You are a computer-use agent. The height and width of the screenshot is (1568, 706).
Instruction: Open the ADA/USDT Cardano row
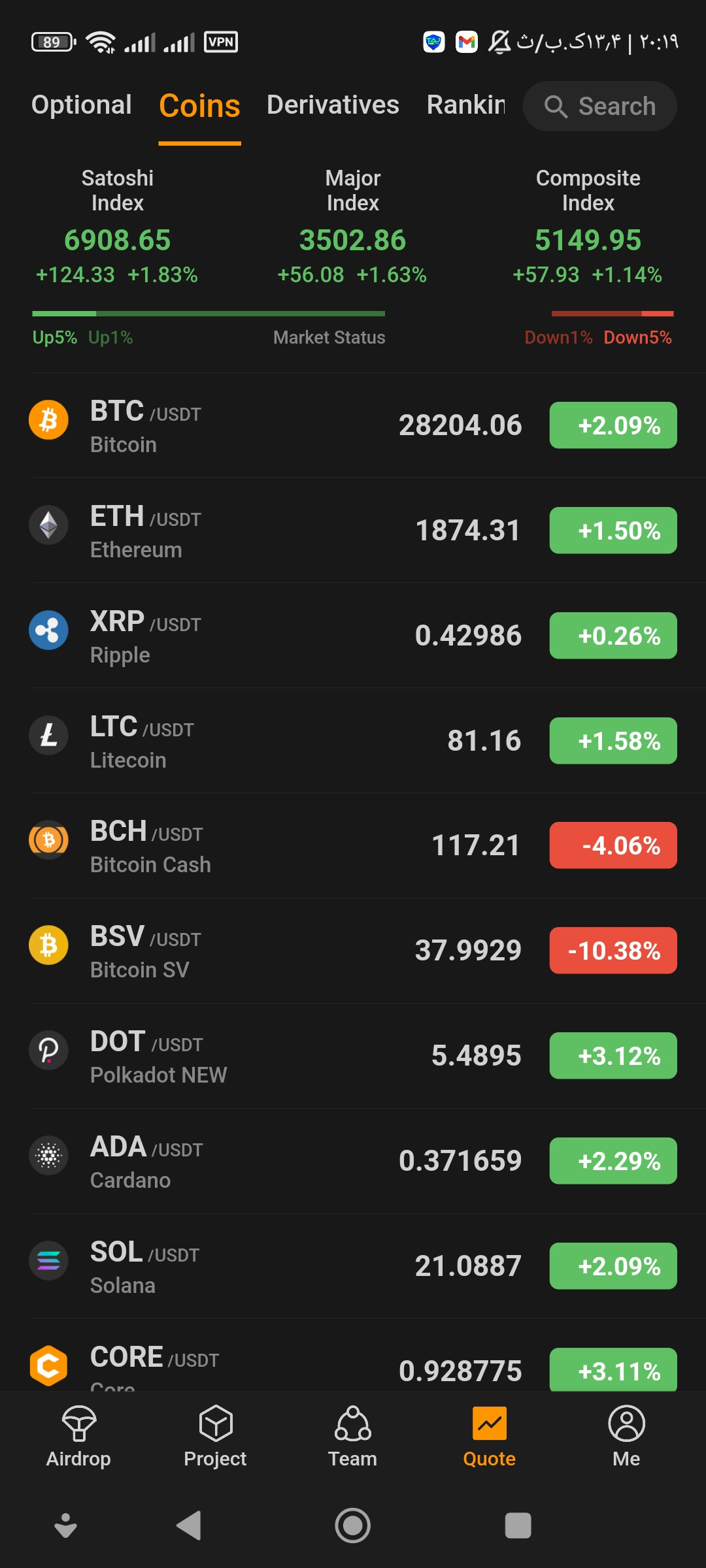tap(353, 1161)
